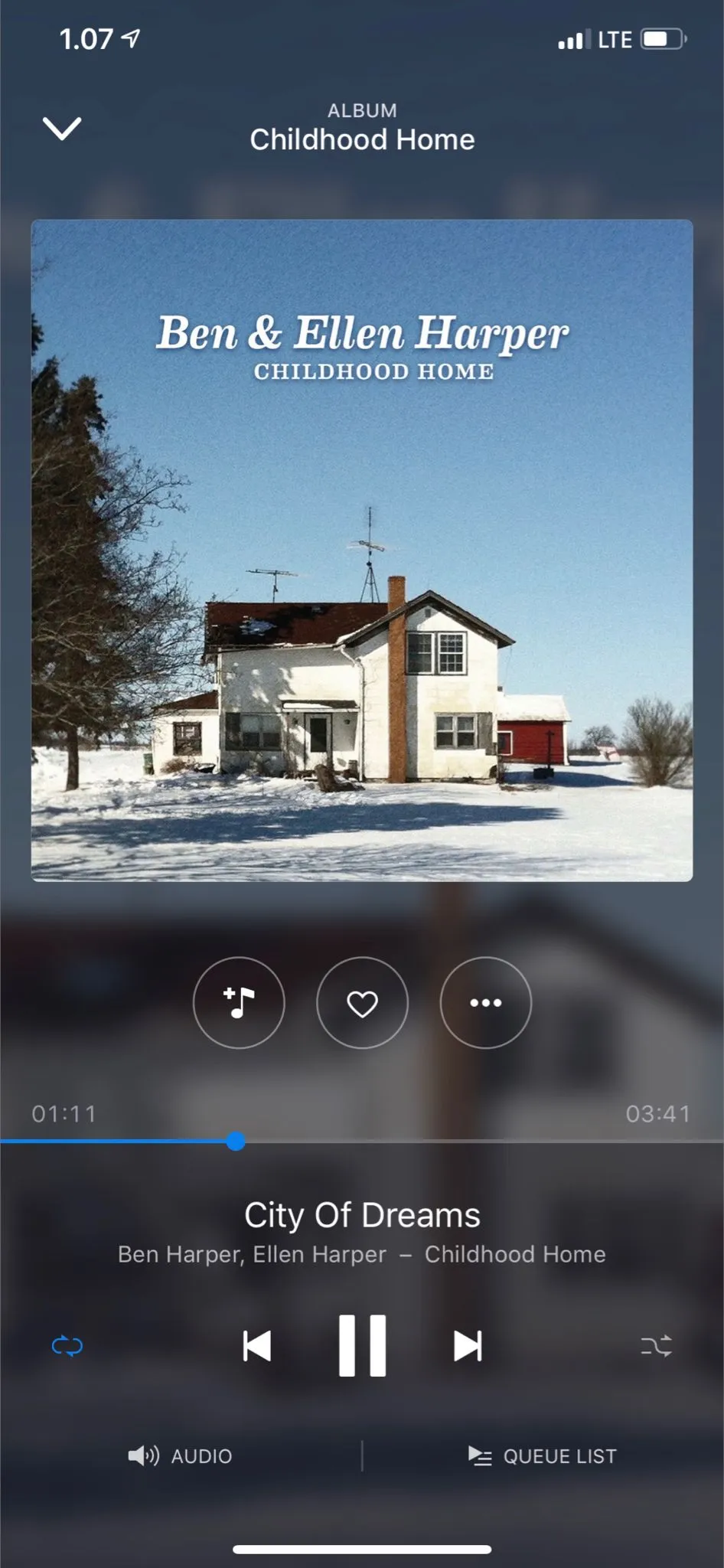Add City Of Dreams to a playlist
Viewport: 724px width, 1568px height.
[239, 1002]
